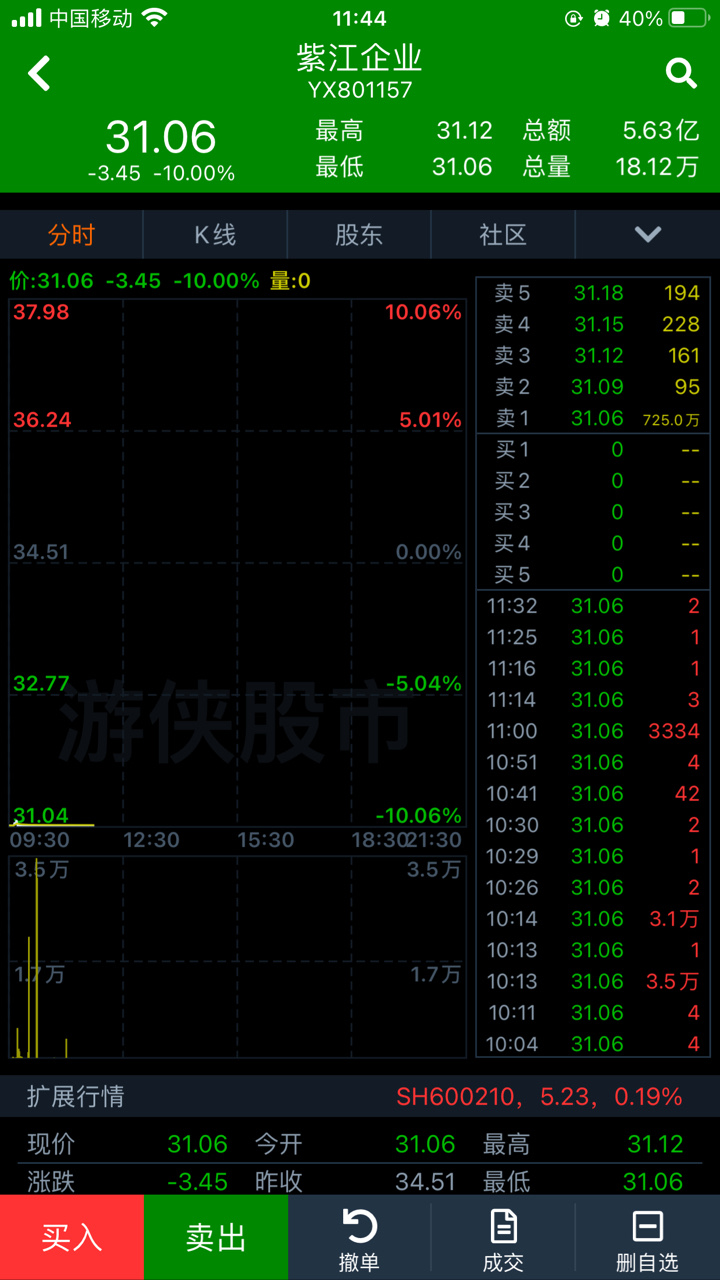Open the 社区 tab
The image size is (720, 1280).
(503, 235)
